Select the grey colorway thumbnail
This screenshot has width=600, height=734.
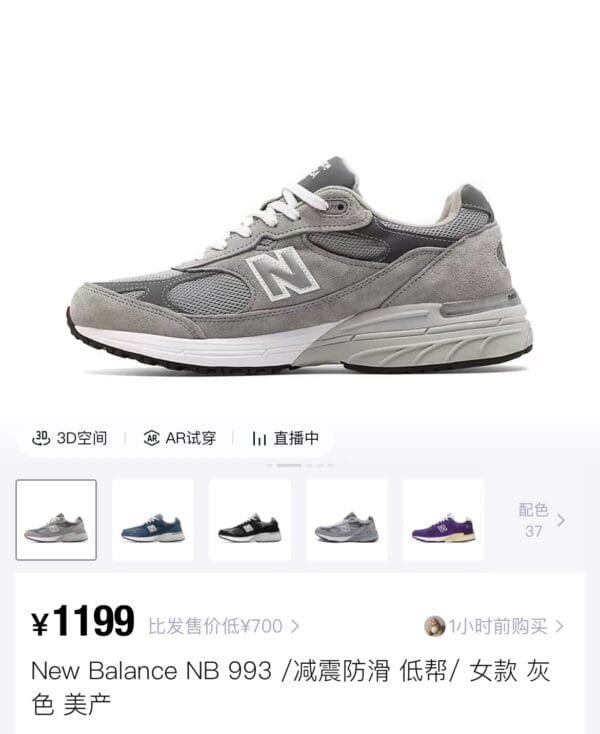pos(56,520)
